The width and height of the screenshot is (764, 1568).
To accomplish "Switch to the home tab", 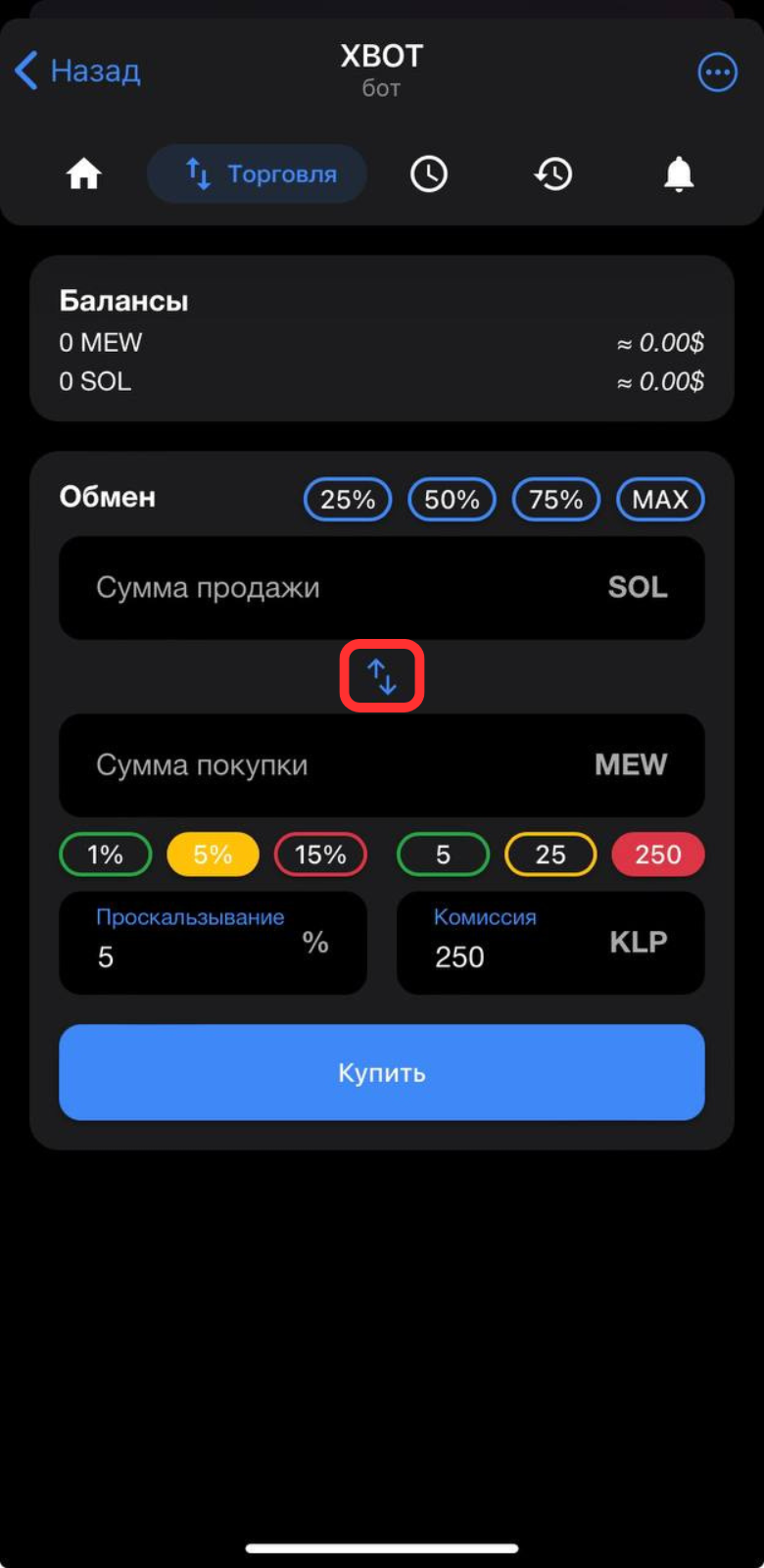I will pyautogui.click(x=84, y=174).
